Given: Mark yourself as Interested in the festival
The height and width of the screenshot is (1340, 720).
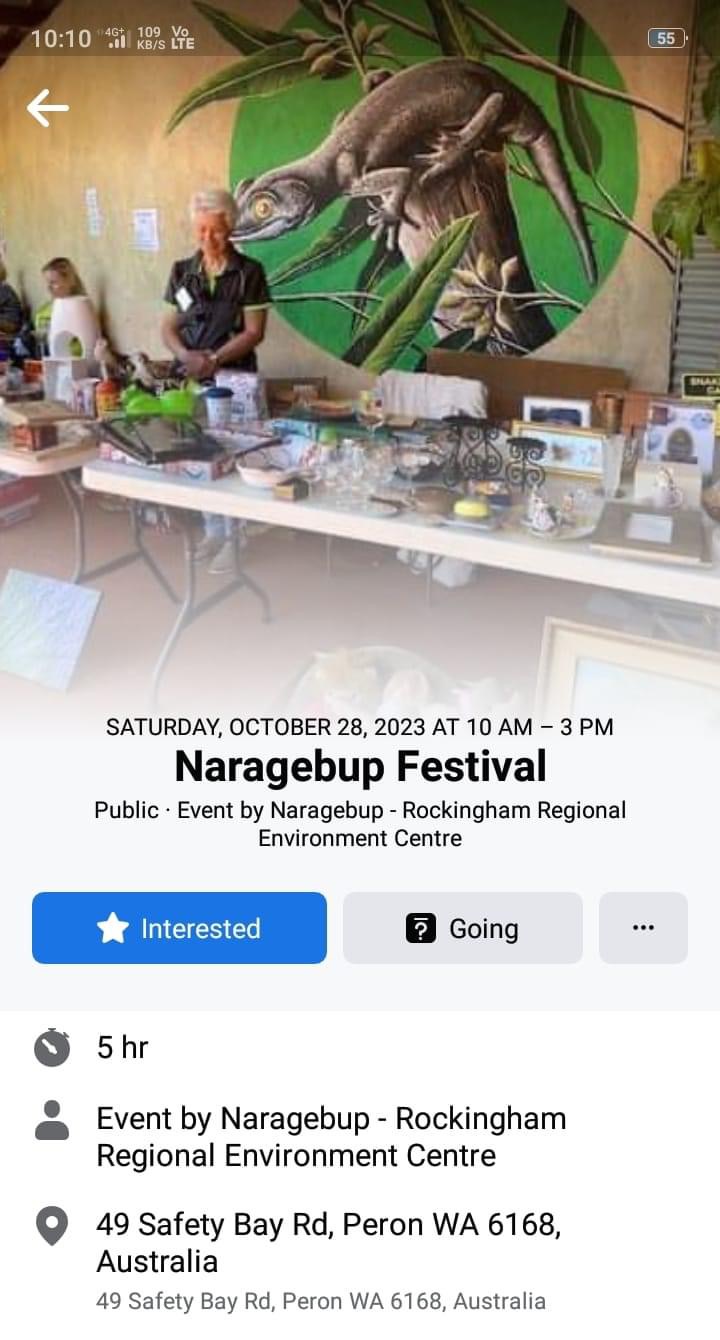Looking at the screenshot, I should [x=179, y=928].
